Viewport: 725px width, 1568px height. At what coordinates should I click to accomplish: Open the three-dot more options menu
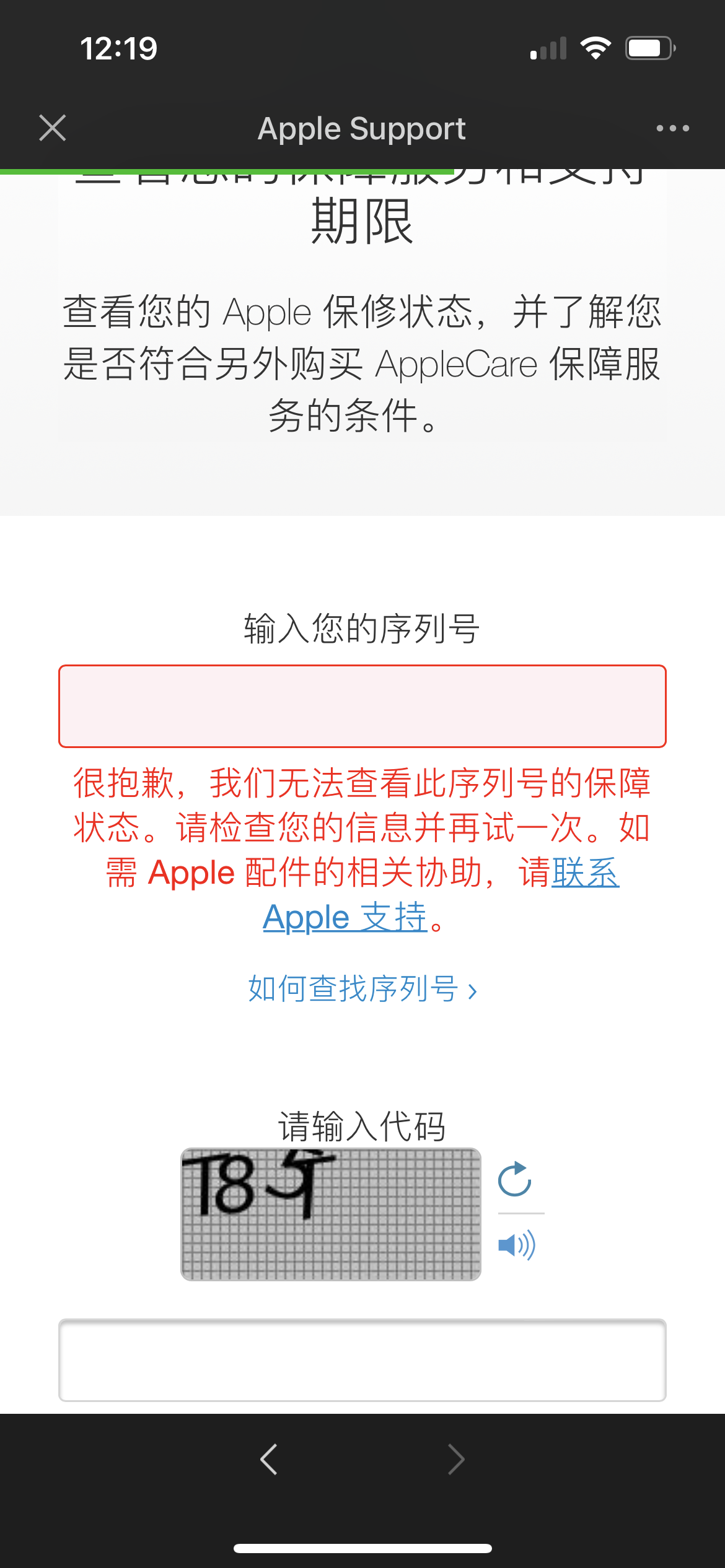point(672,128)
